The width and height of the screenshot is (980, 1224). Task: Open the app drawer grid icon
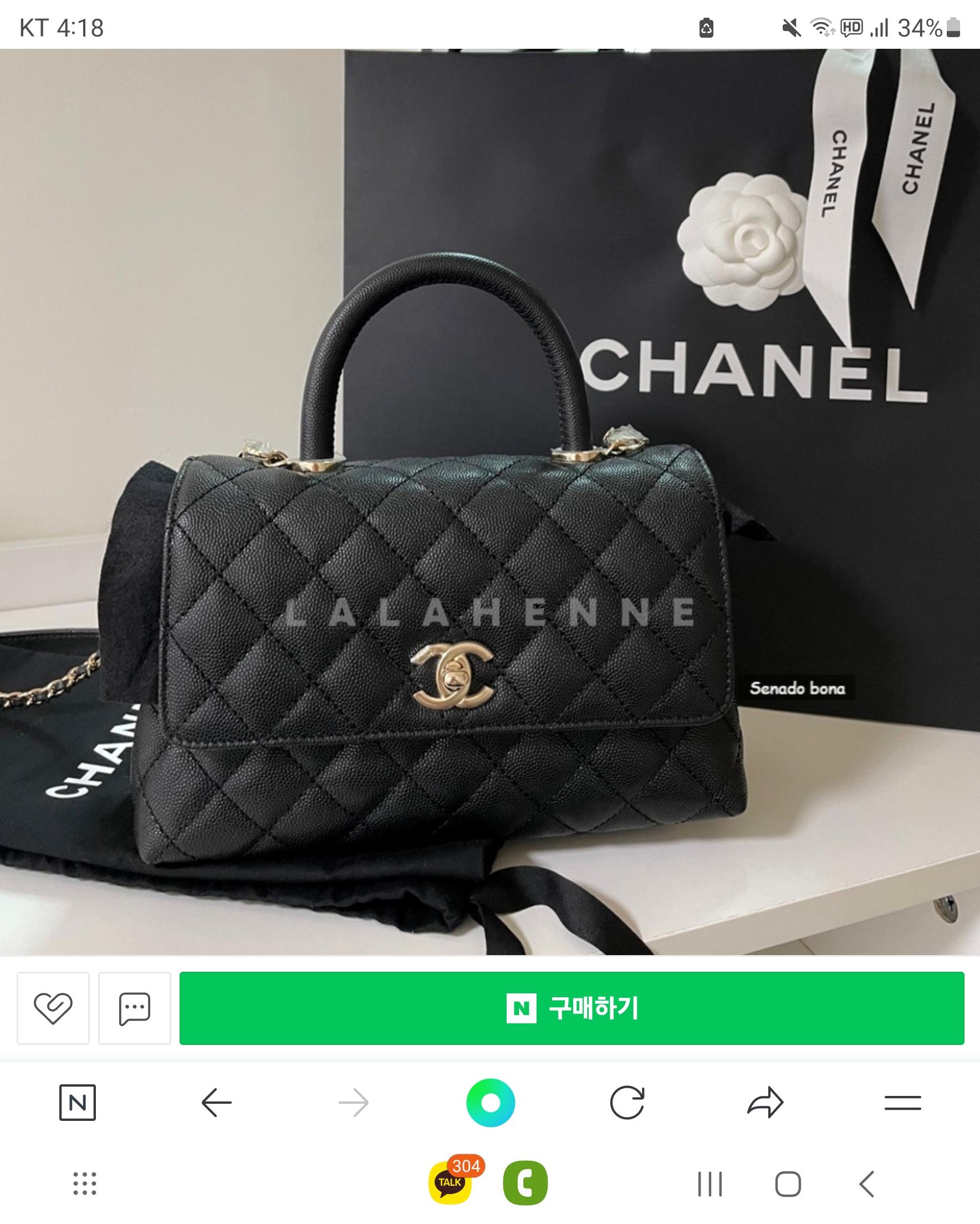(x=85, y=1184)
